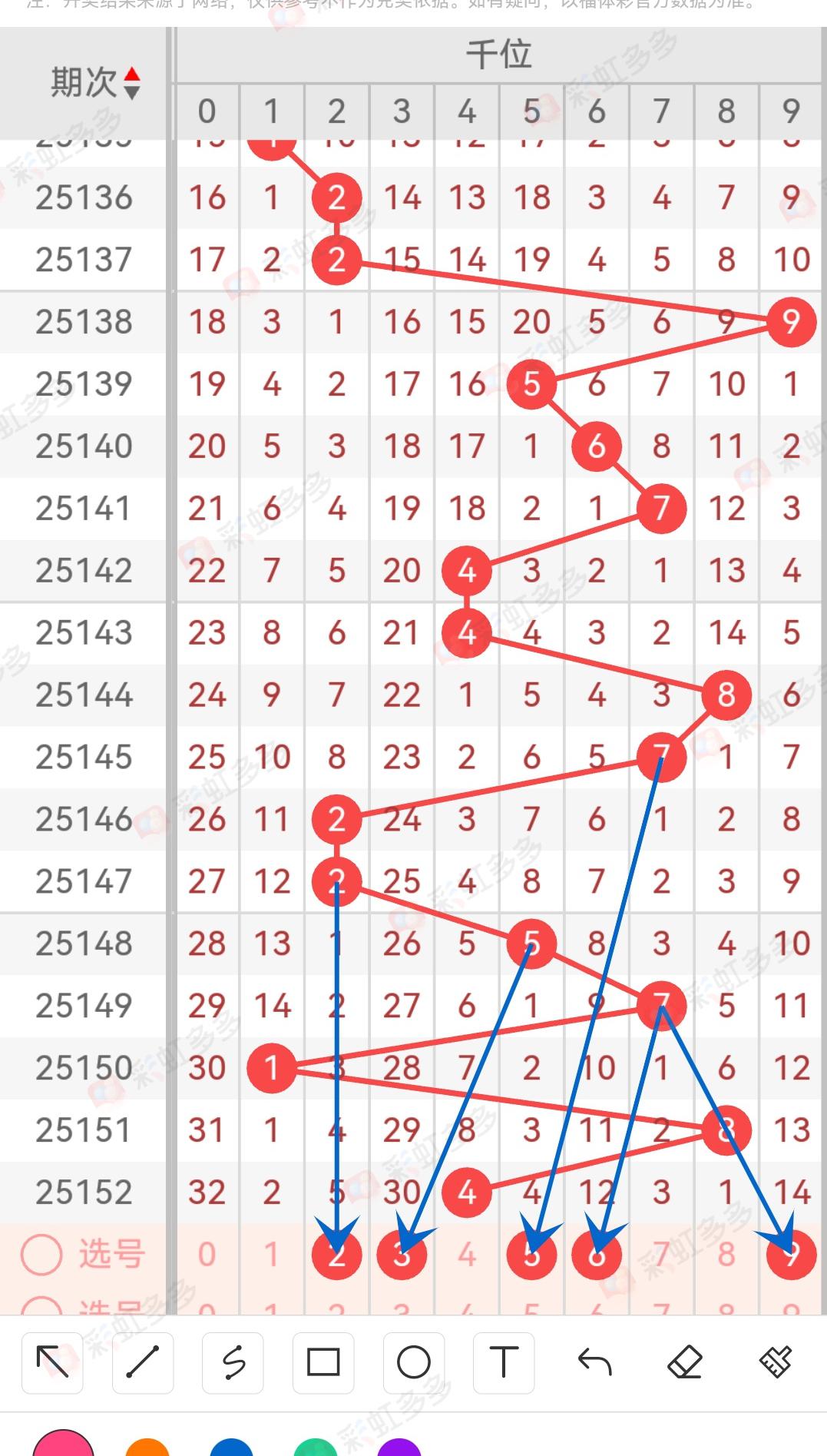This screenshot has width=827, height=1456.
Task: Switch the drawing color to purple
Action: [x=399, y=1448]
